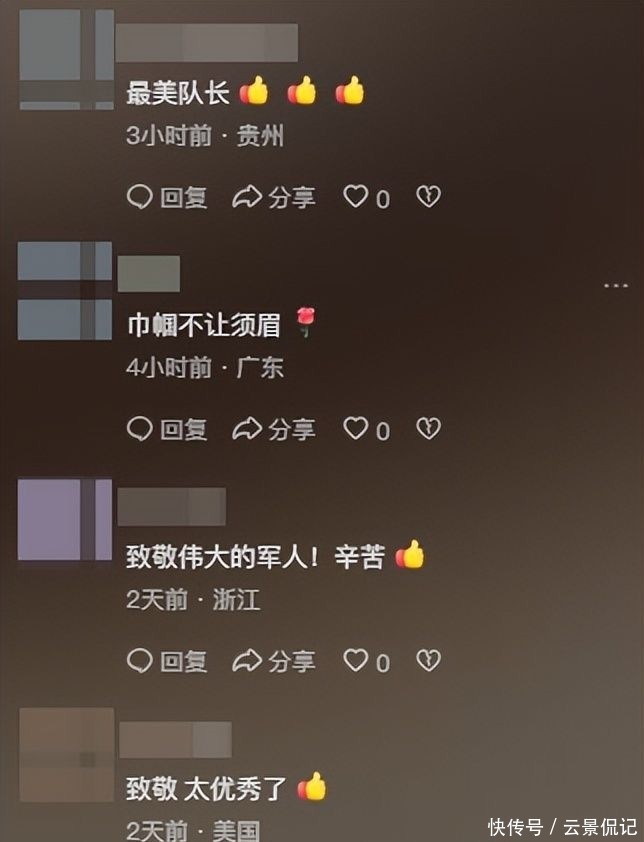The width and height of the screenshot is (644, 842).
Task: Like the 巾帼不让须眉 comment
Action: click(x=356, y=429)
